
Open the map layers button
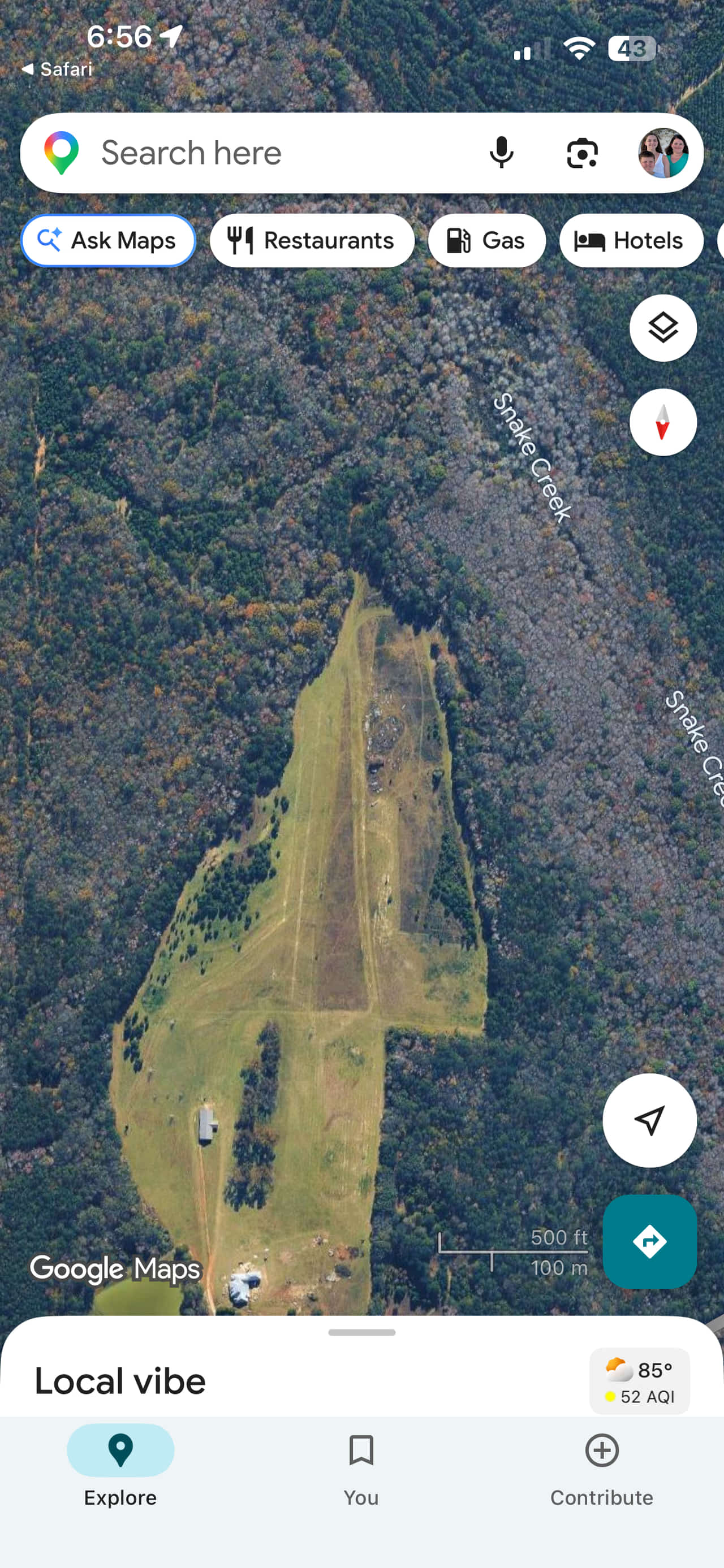(x=663, y=328)
